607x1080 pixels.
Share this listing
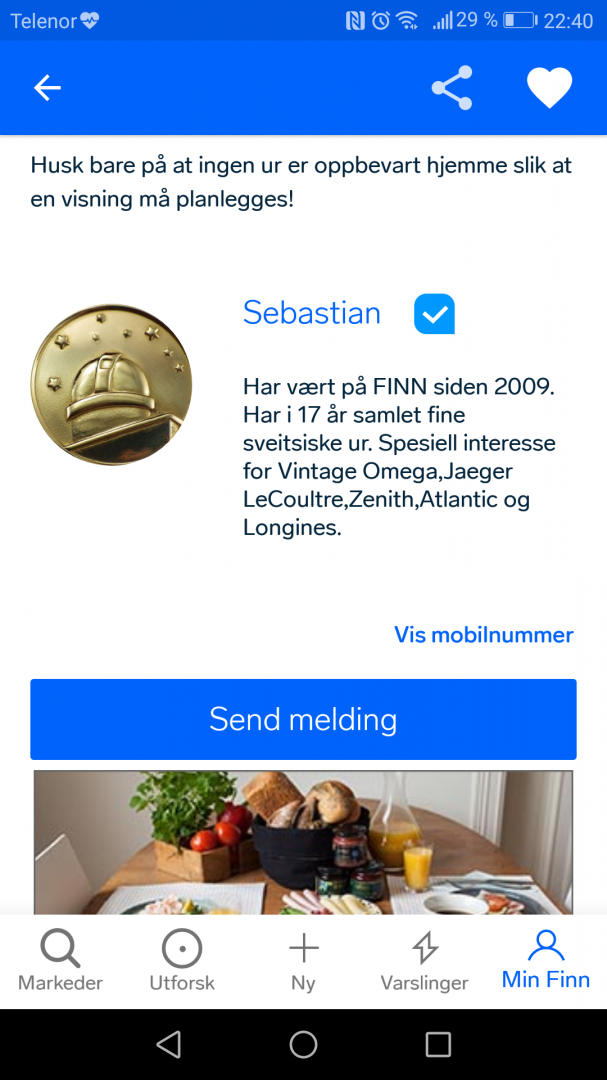tap(452, 88)
